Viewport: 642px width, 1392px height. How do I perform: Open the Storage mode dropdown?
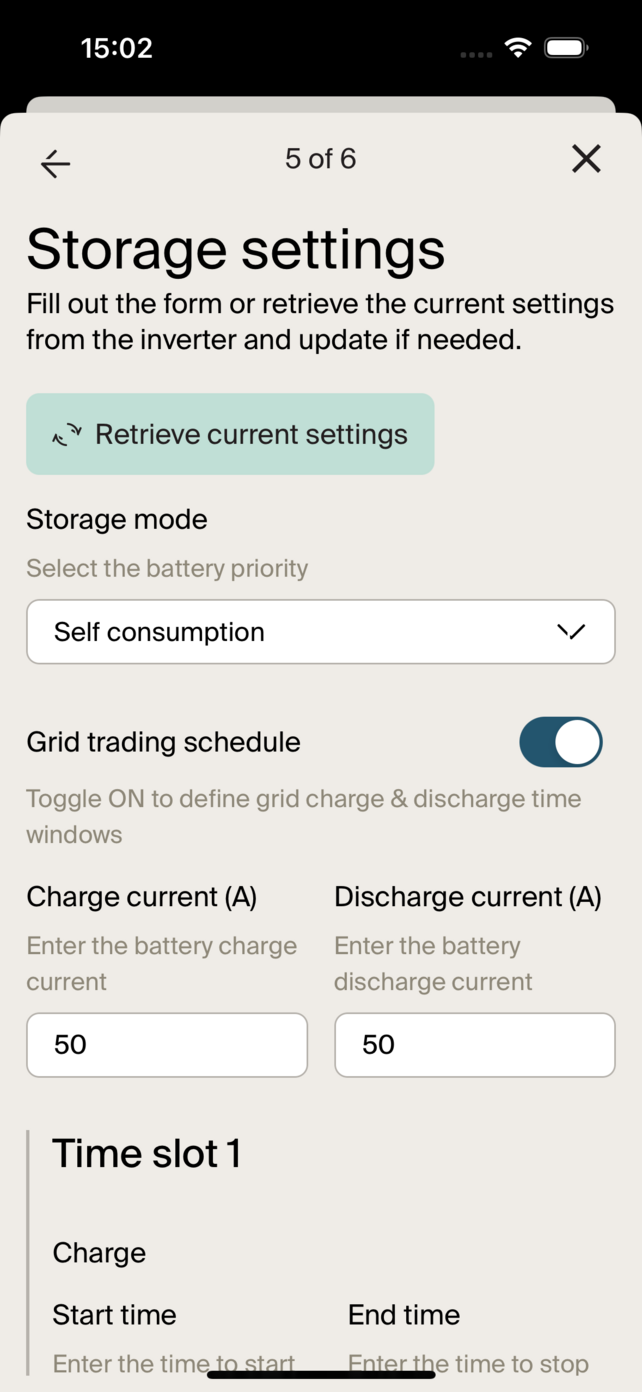(321, 632)
